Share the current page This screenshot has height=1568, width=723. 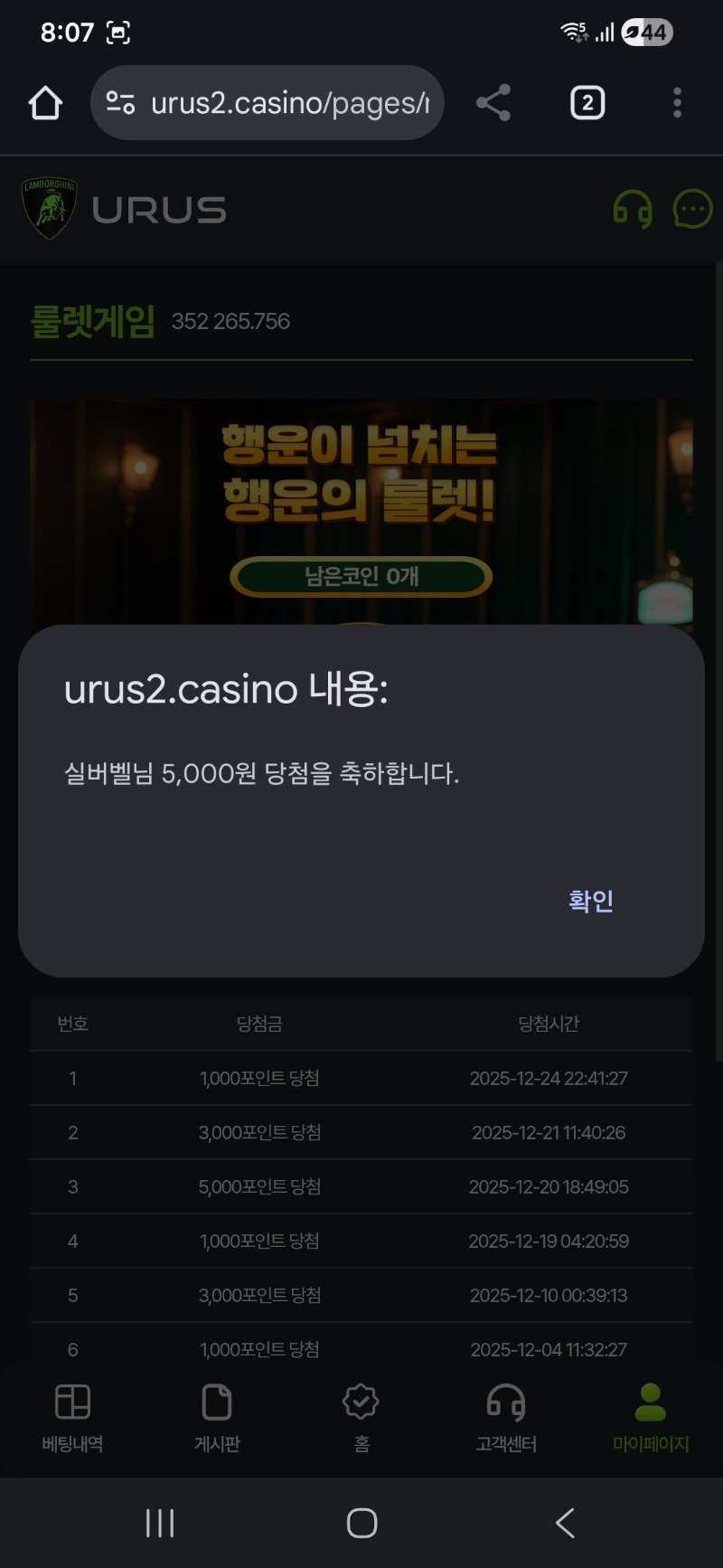pos(493,103)
